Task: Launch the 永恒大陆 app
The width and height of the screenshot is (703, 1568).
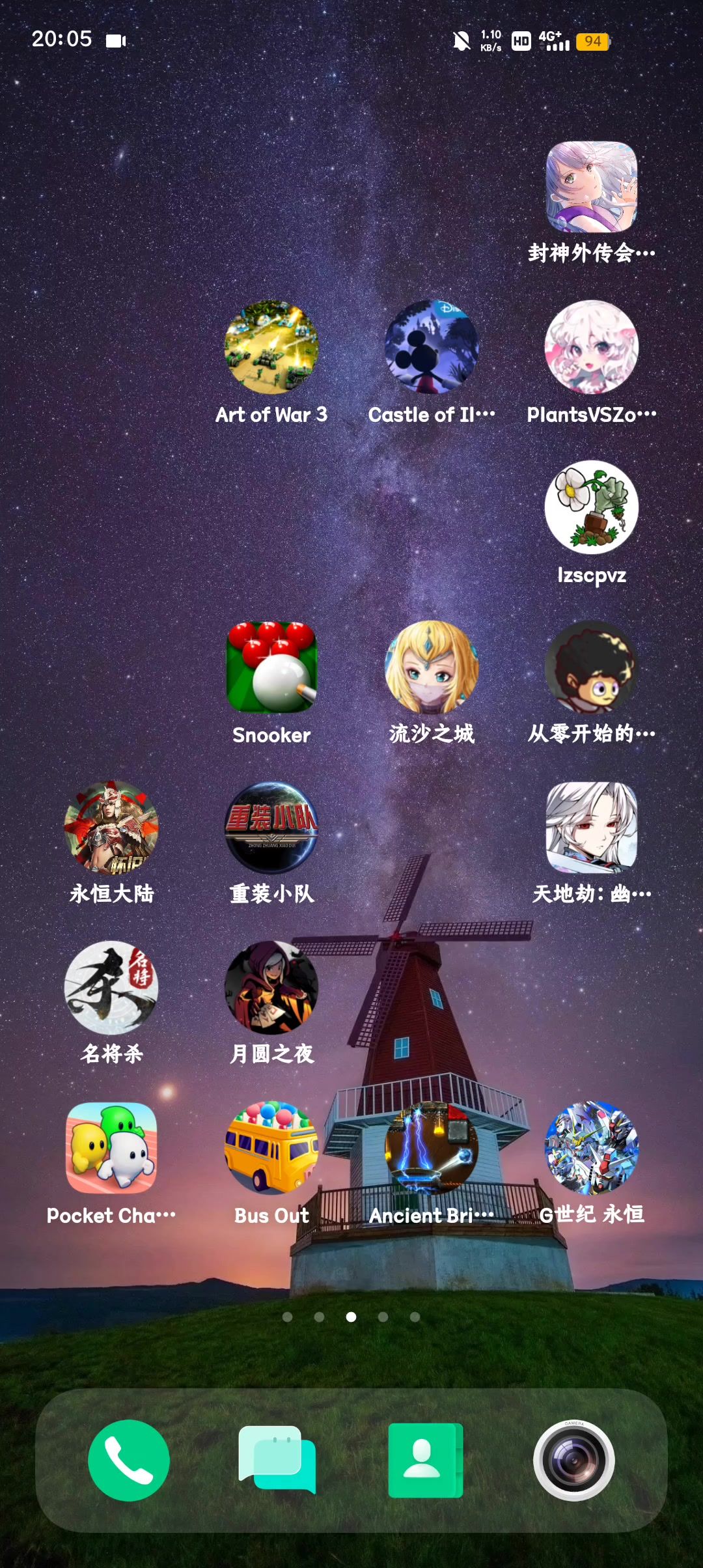Action: tap(111, 828)
